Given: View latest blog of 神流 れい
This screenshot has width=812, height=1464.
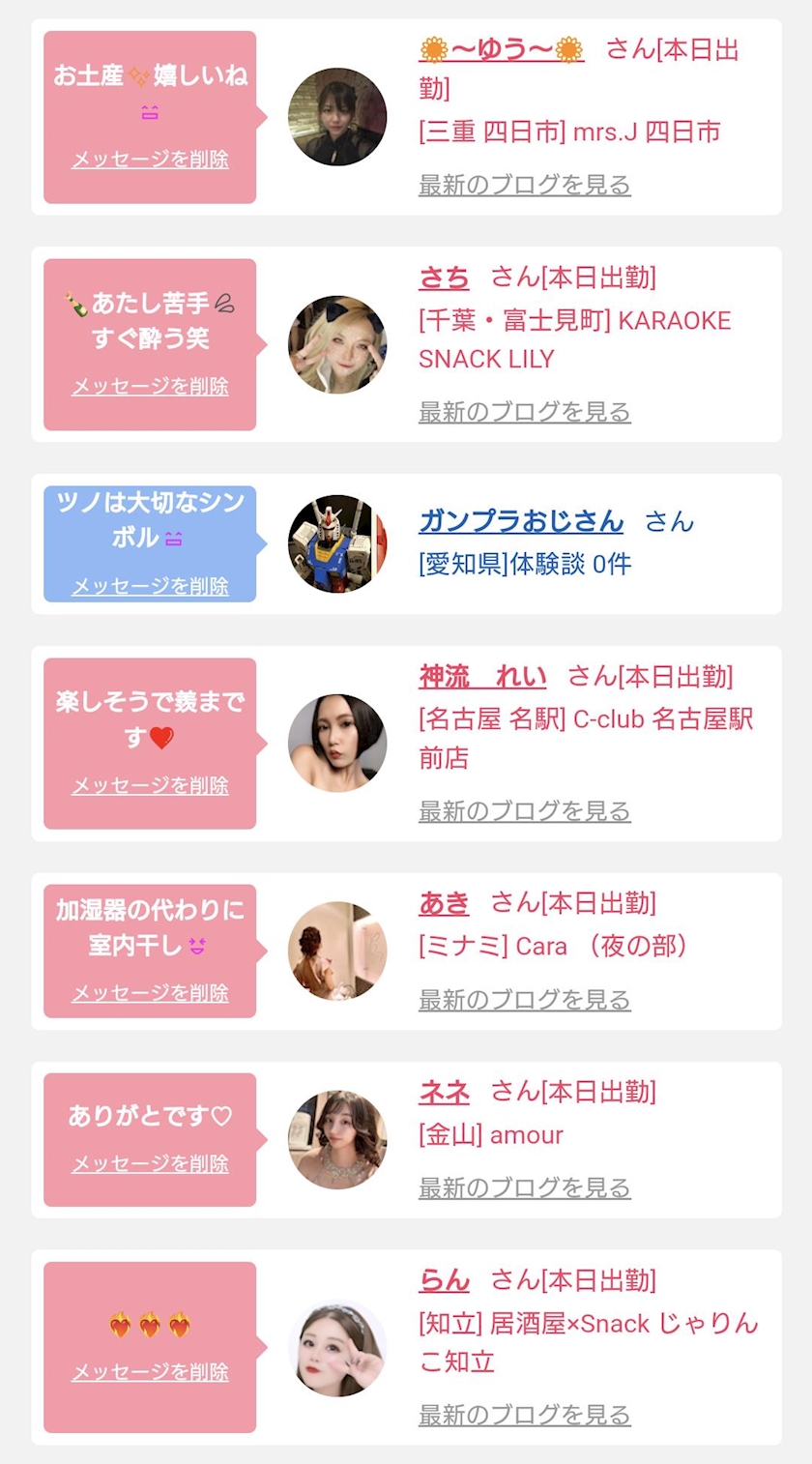Looking at the screenshot, I should pyautogui.click(x=524, y=810).
